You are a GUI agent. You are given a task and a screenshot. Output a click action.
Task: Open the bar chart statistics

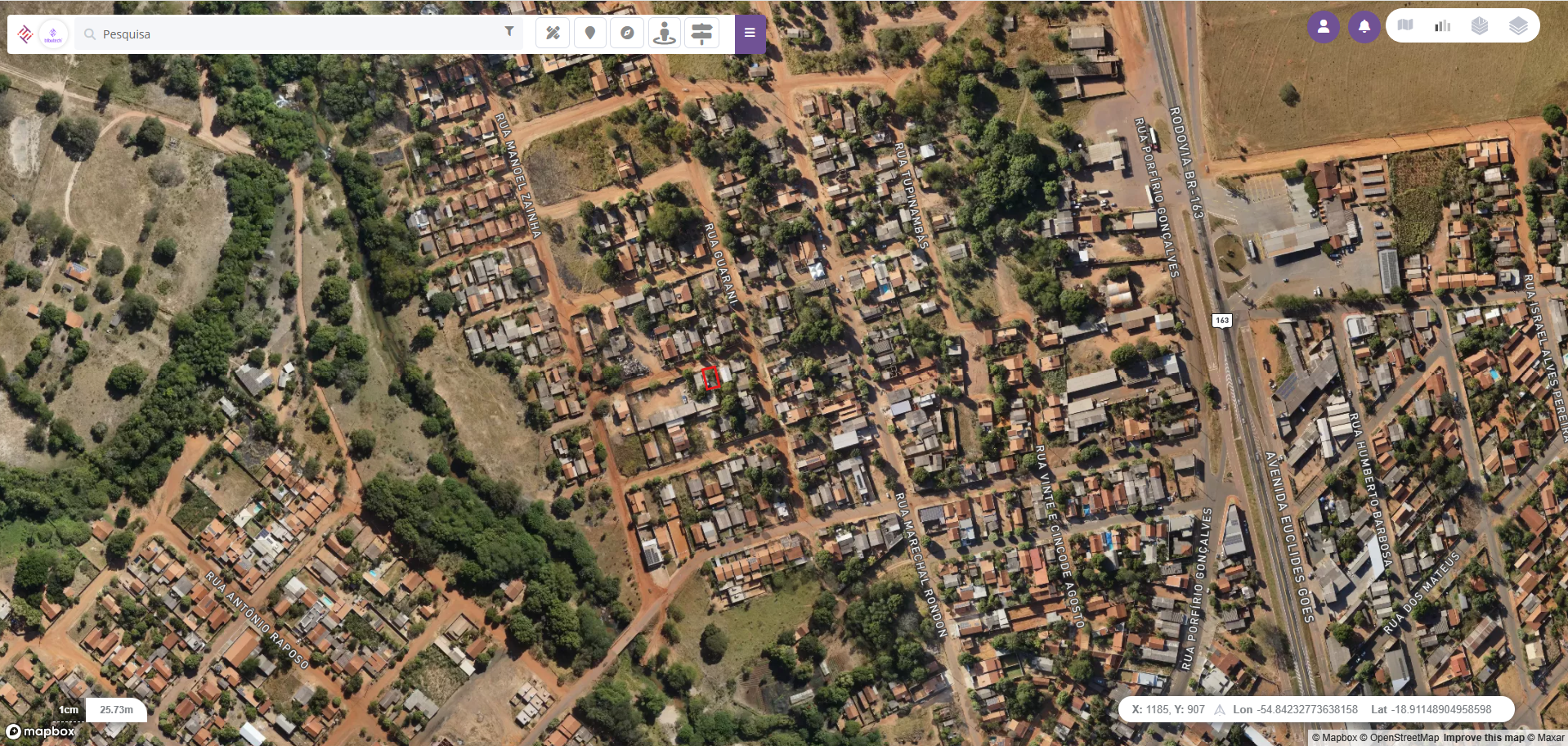(x=1443, y=25)
